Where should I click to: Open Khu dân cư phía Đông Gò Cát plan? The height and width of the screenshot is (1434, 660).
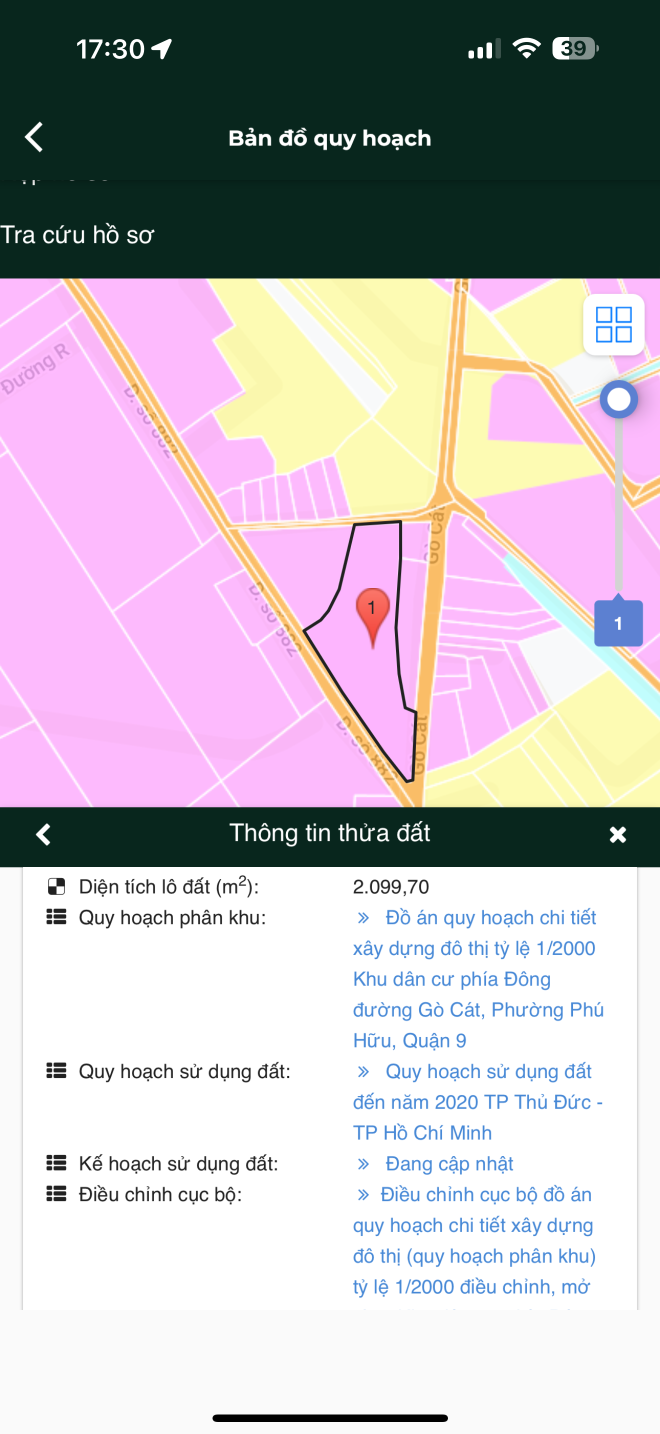click(x=477, y=979)
